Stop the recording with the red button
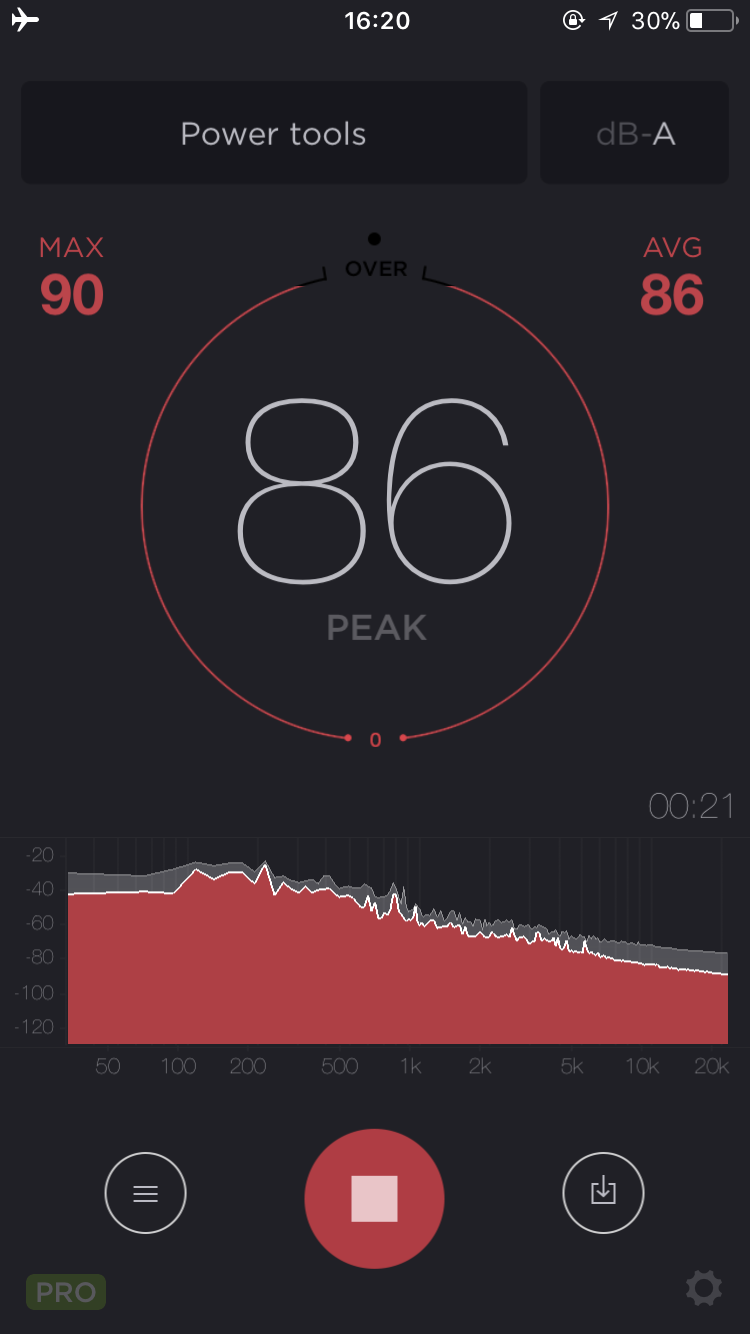 374,1198
